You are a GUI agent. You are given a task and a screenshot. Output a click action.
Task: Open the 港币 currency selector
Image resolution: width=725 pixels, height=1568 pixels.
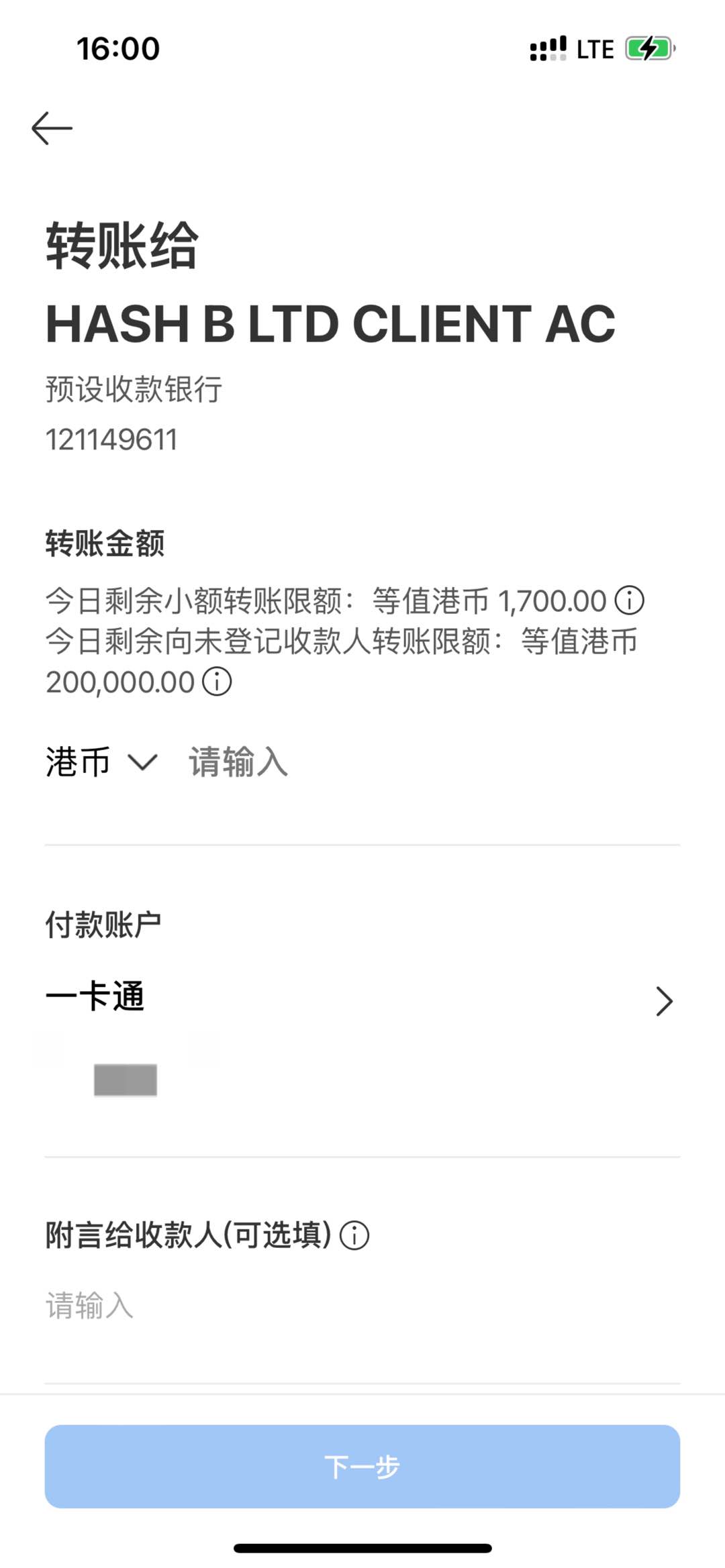[78, 761]
